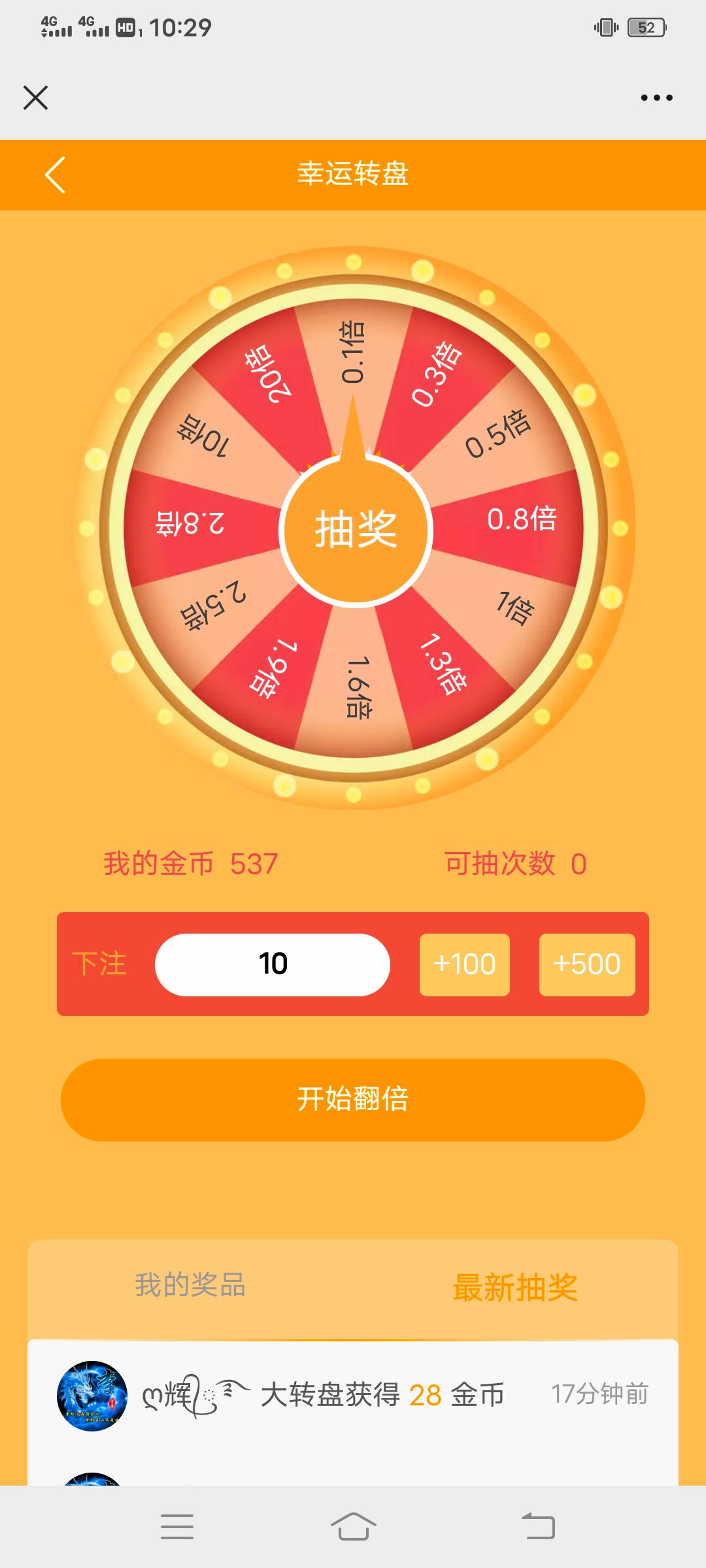
Task: Start doubling with 开始翻倍
Action: 353,1100
